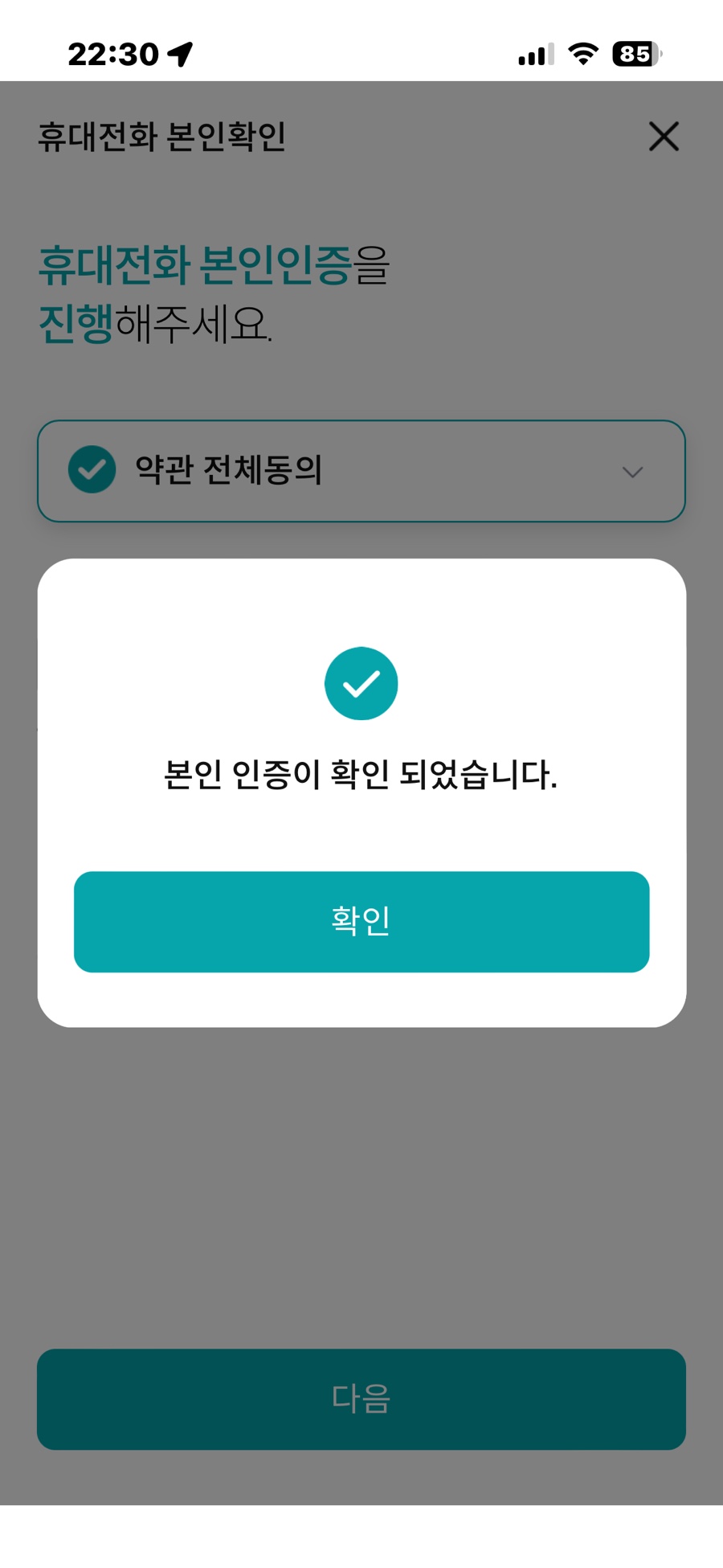Confirm the dialog with 확인 button
The height and width of the screenshot is (1568, 723).
tap(361, 922)
